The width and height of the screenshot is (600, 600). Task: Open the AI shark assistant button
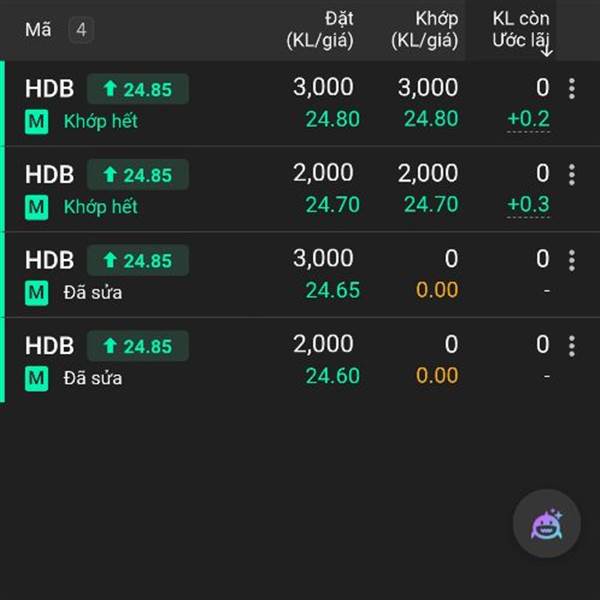(546, 523)
